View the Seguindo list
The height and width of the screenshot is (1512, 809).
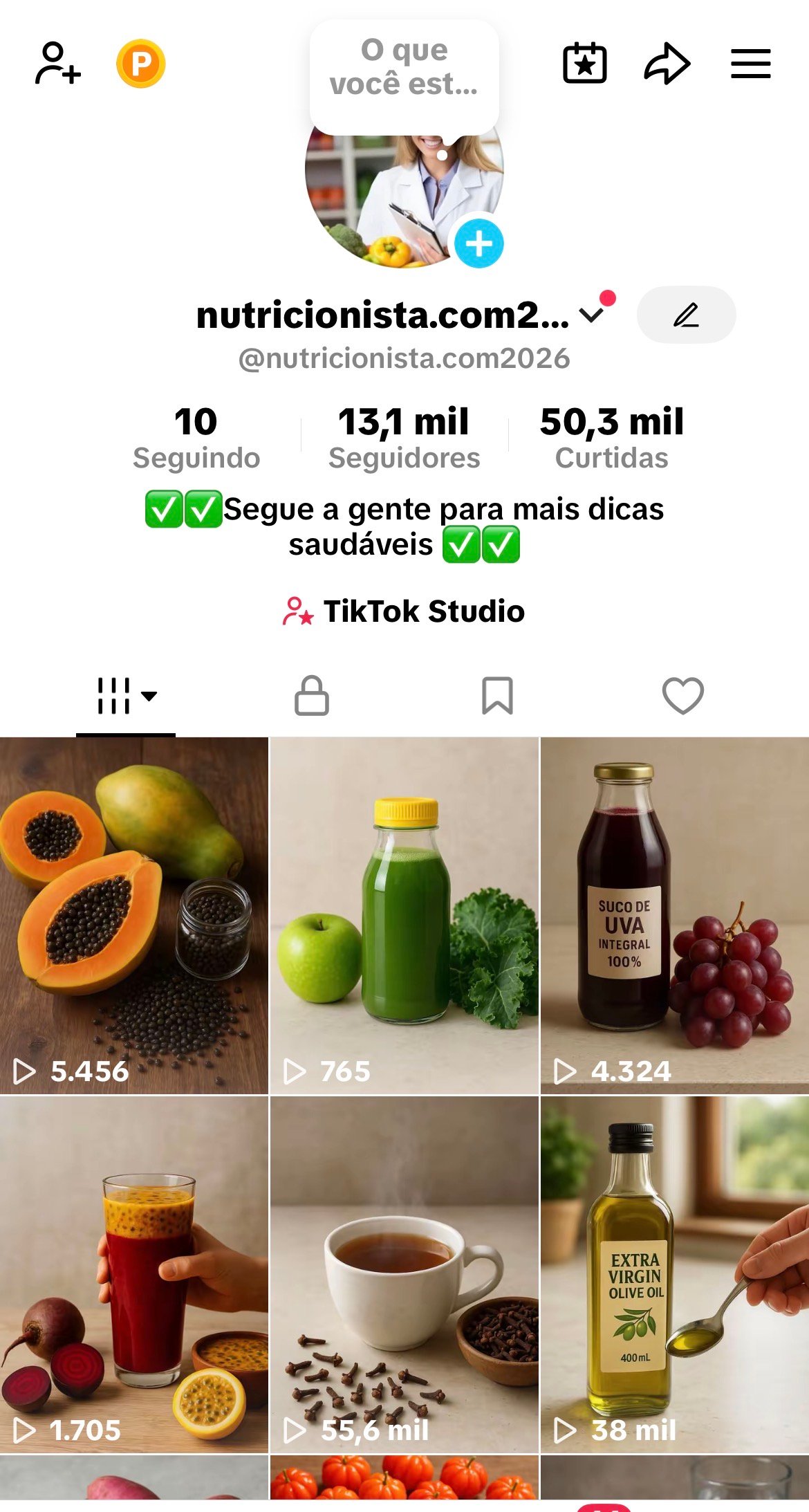(196, 438)
